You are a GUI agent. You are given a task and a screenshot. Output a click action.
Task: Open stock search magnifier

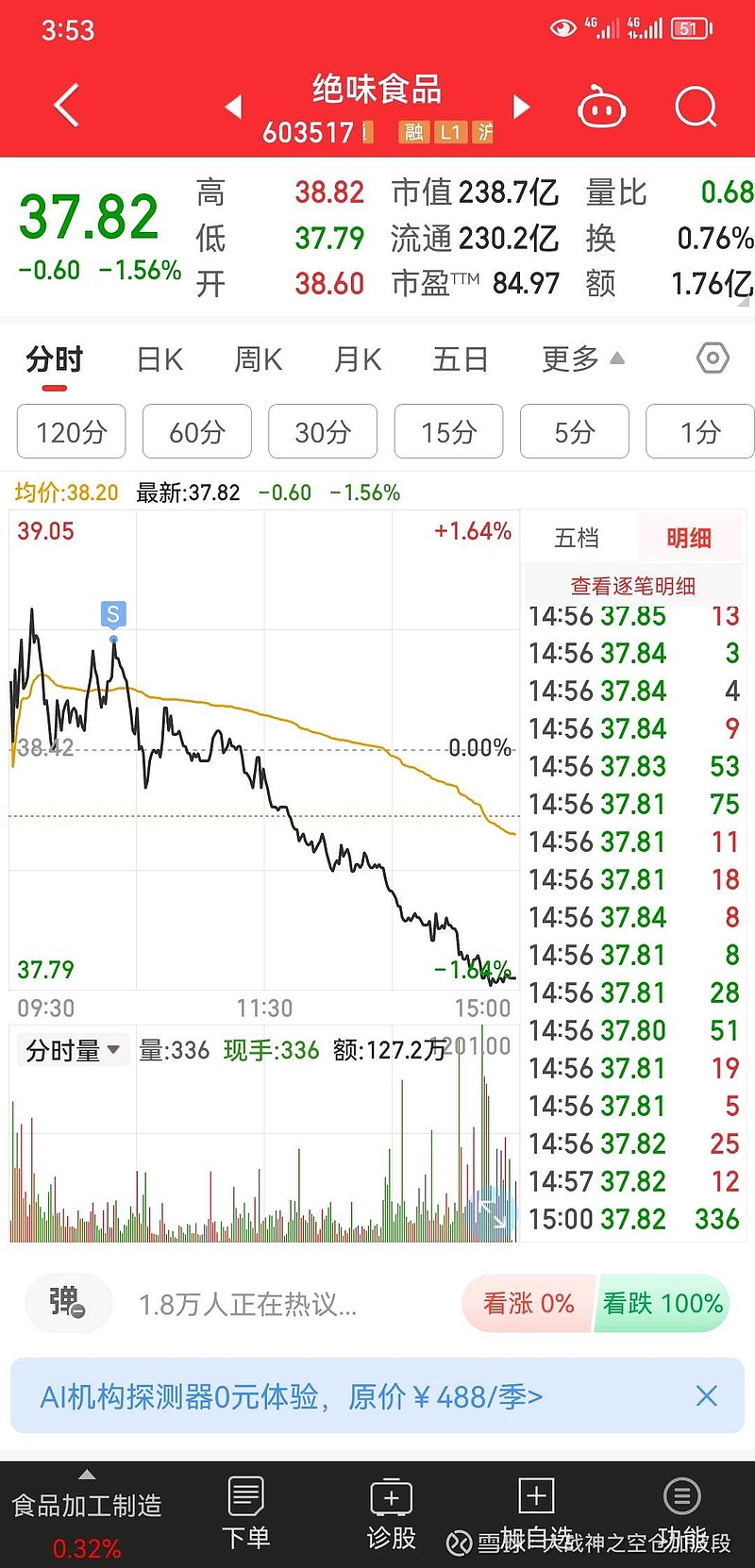point(696,107)
